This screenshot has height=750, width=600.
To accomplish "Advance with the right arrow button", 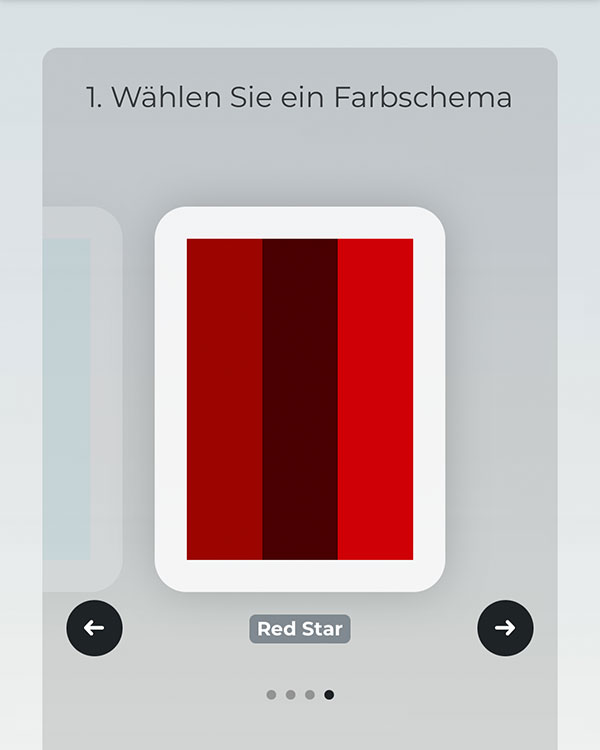I will 505,628.
